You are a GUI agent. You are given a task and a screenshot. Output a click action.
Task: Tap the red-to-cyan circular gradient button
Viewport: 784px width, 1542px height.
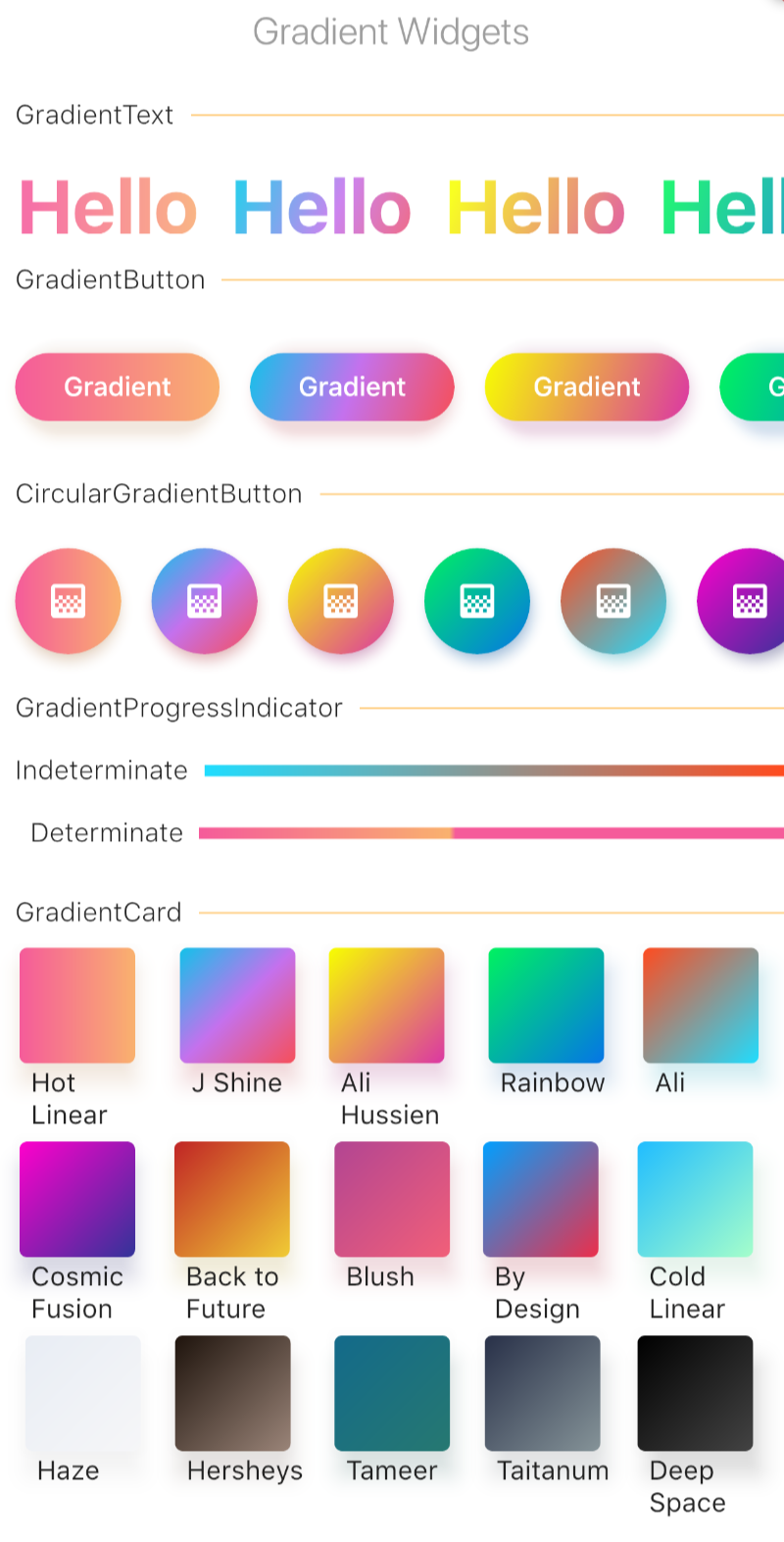[x=613, y=601]
